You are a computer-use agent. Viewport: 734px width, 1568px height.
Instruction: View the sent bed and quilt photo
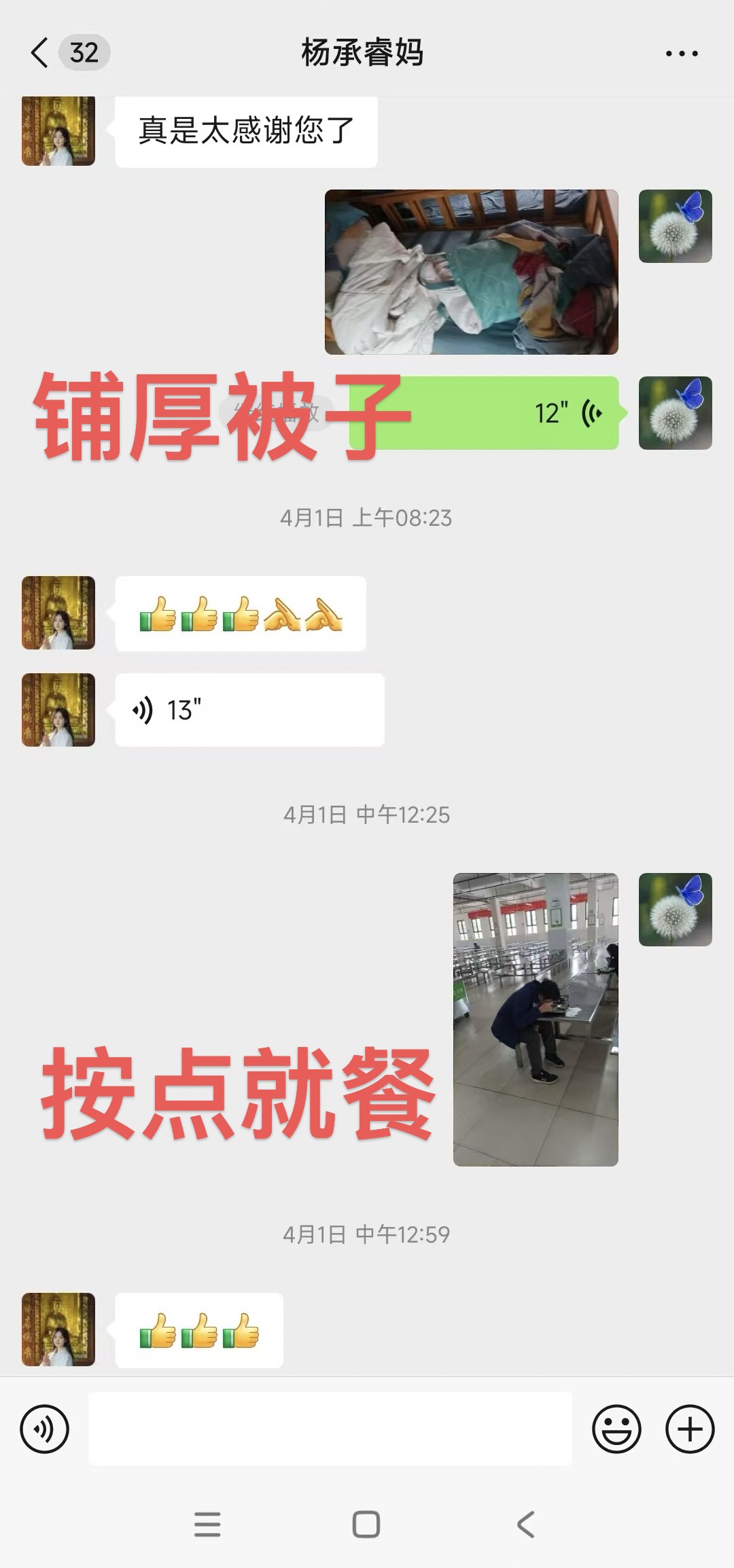pyautogui.click(x=471, y=272)
